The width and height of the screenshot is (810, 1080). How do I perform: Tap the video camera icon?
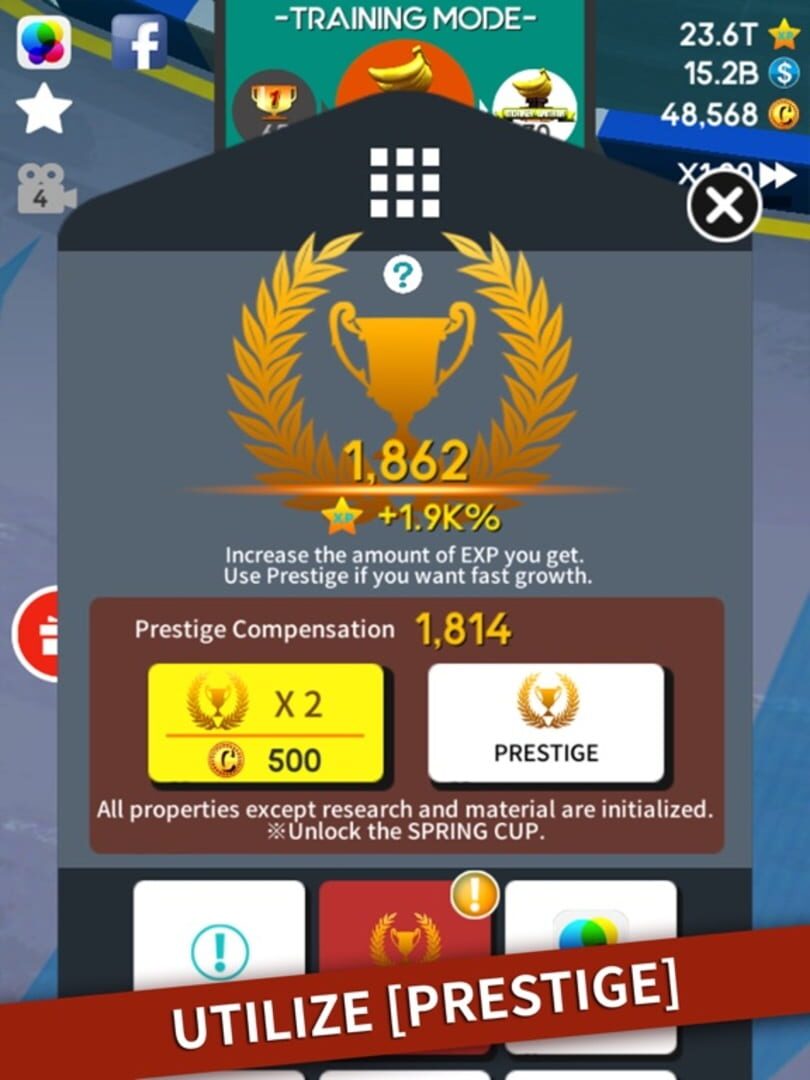[x=45, y=189]
